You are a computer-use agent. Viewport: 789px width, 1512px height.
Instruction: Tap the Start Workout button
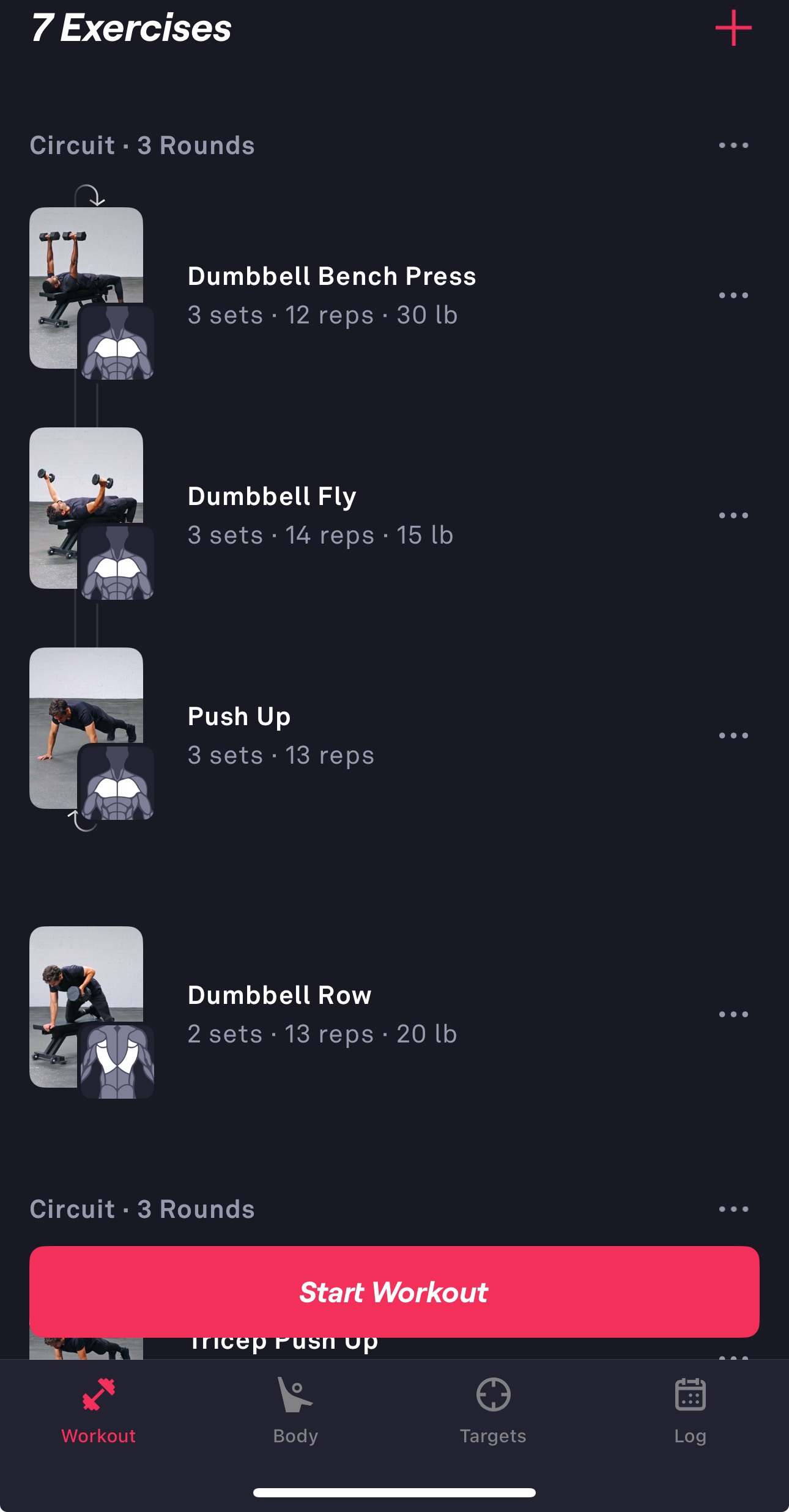(x=394, y=1291)
